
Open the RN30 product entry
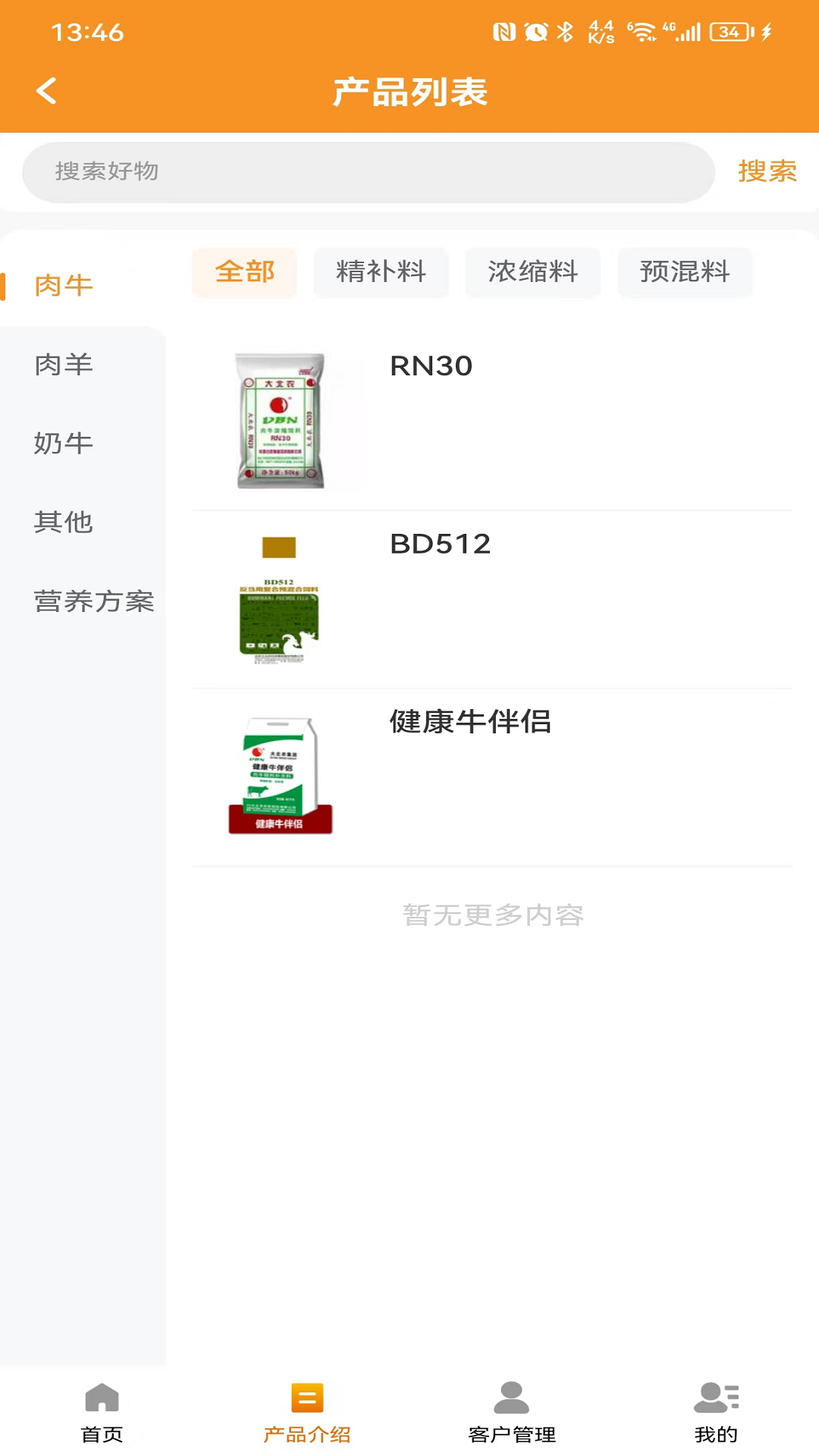click(431, 366)
